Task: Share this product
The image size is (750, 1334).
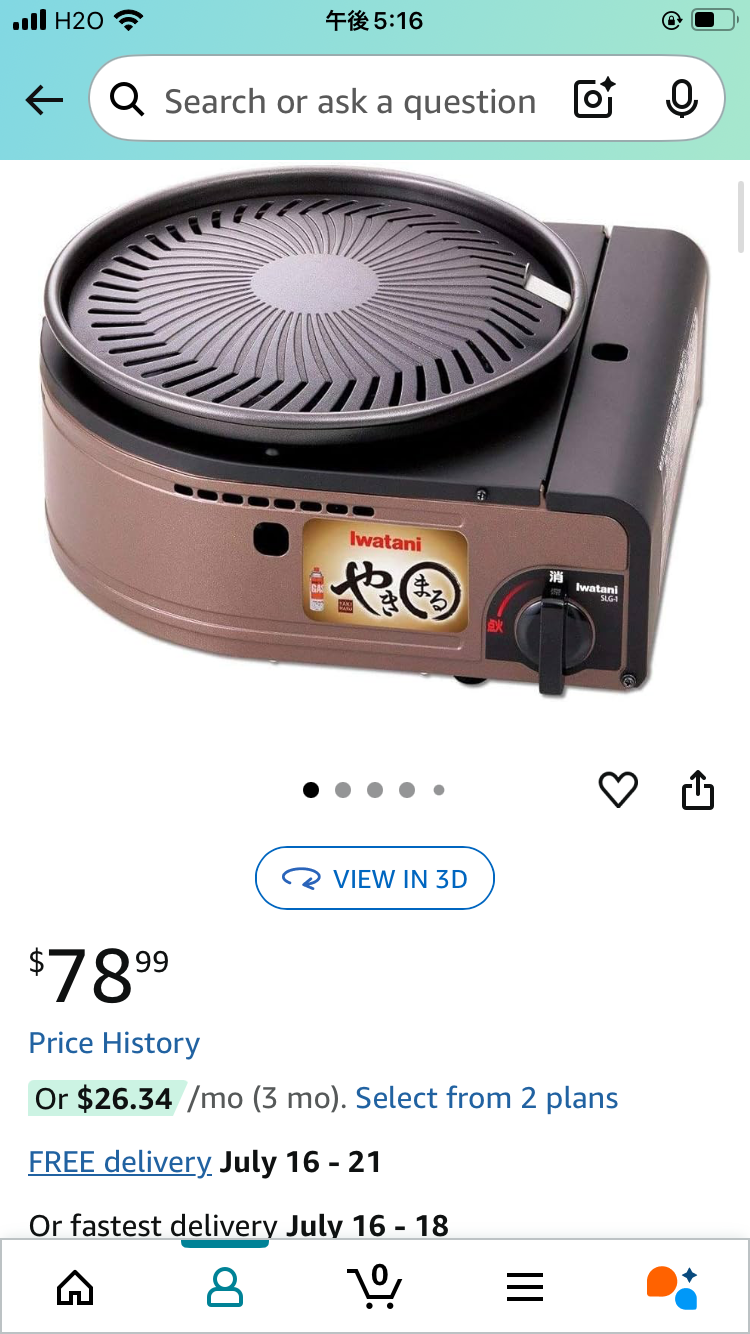Action: 698,789
